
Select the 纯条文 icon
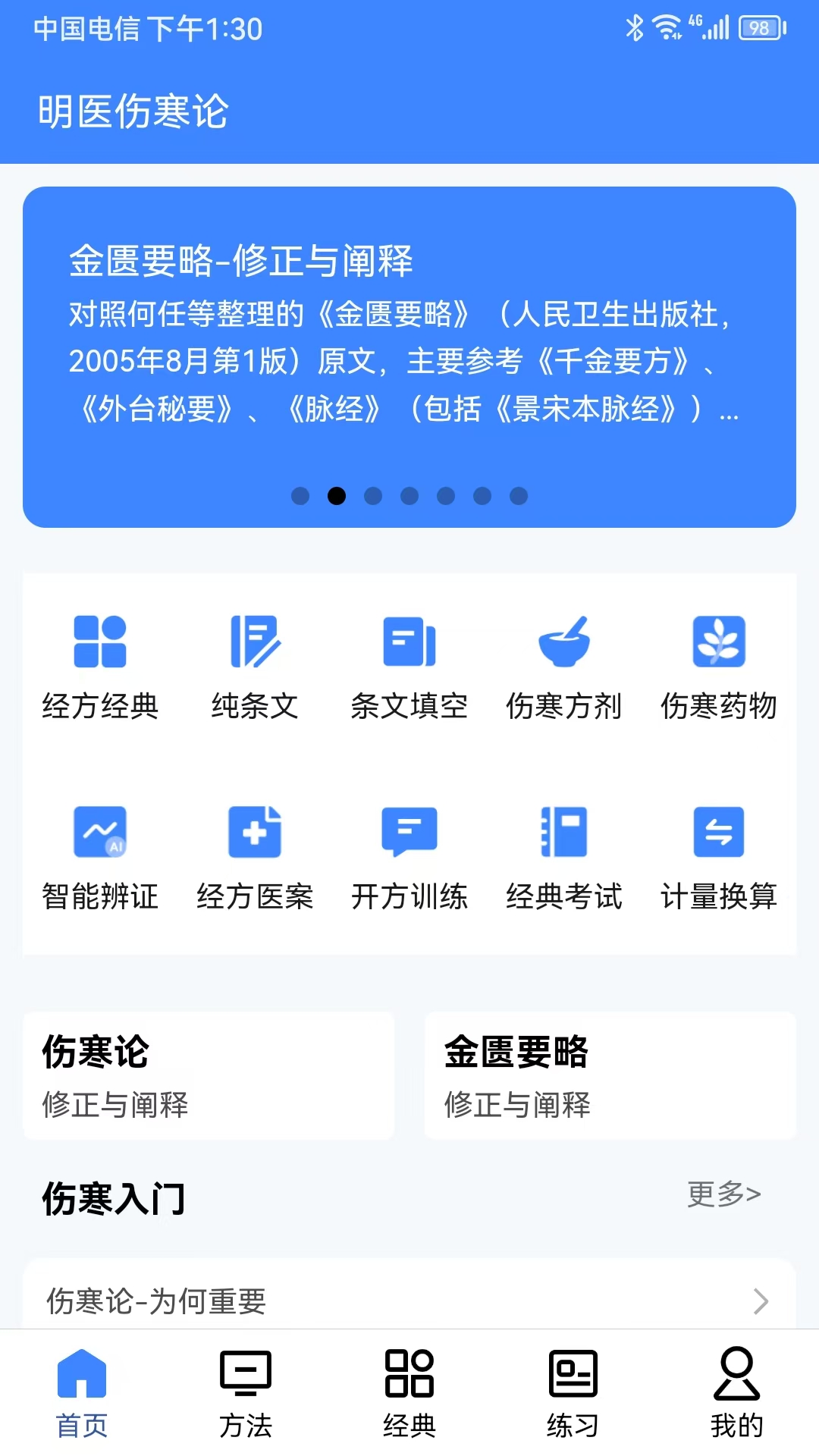[x=255, y=667]
